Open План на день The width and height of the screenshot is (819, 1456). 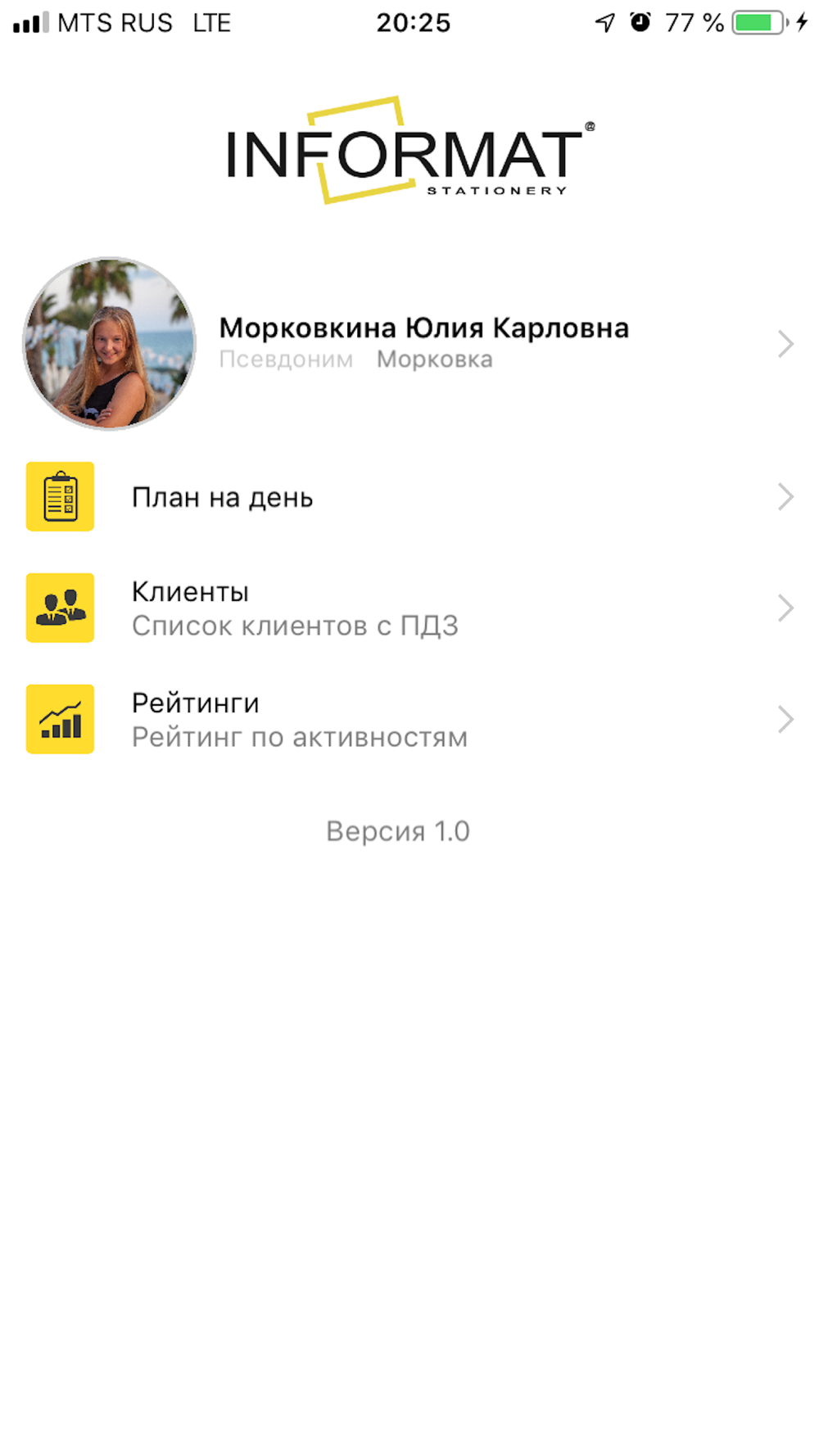(x=409, y=496)
